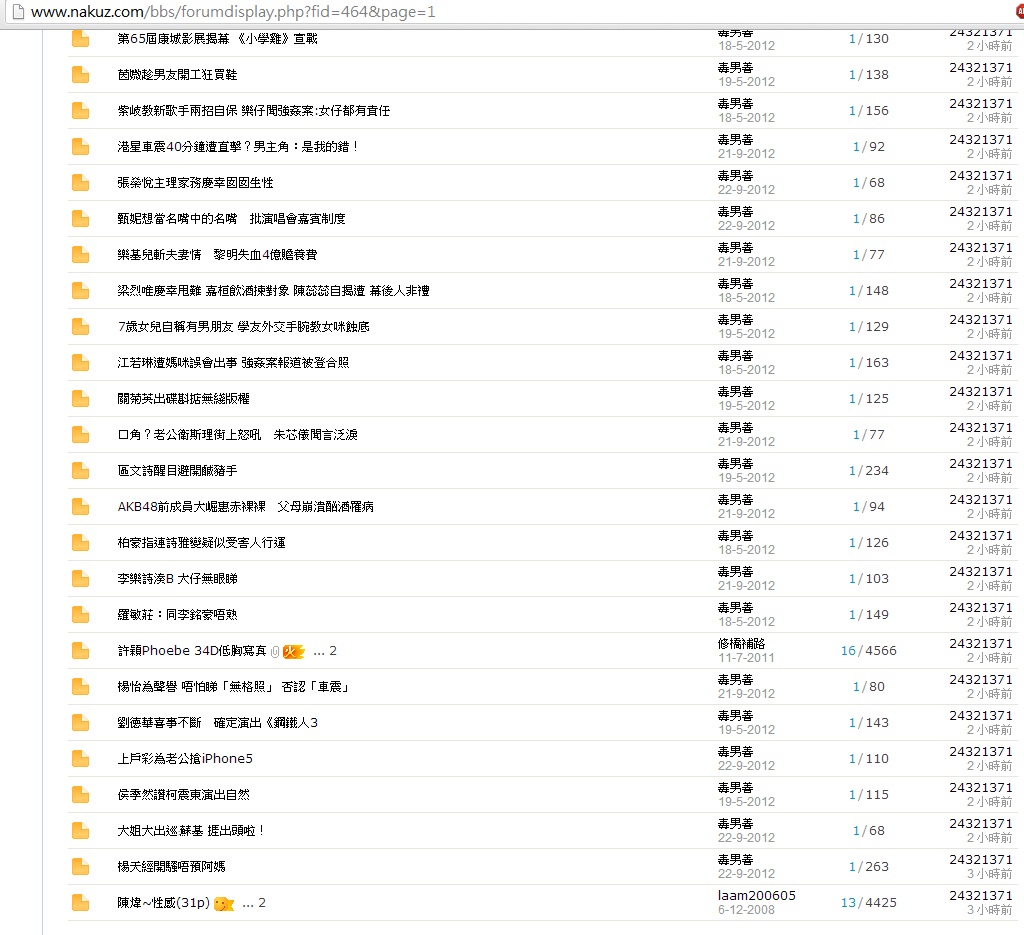Open thread 李樂詩湊B 大仔無眼睇

pos(177,579)
